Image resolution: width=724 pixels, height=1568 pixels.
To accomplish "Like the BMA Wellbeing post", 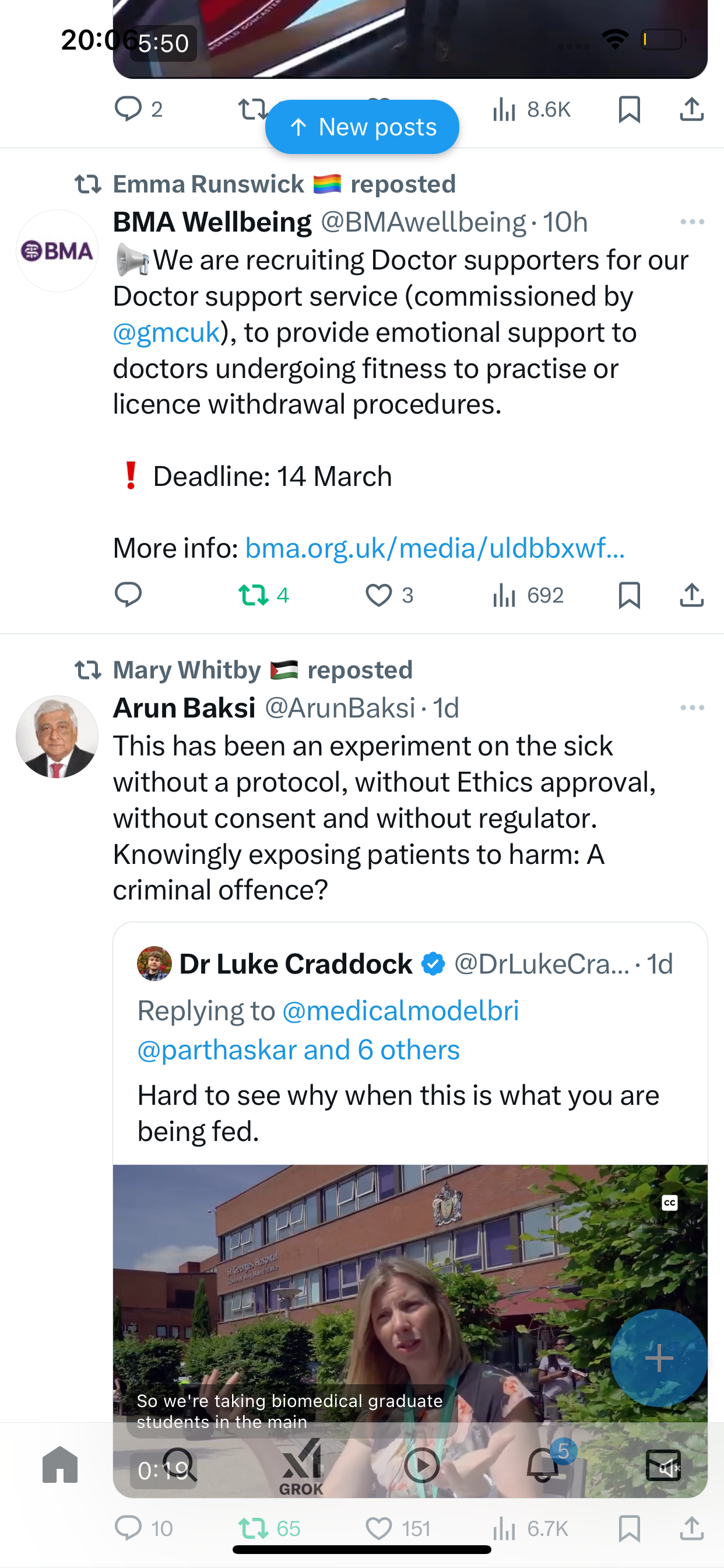I will pyautogui.click(x=389, y=596).
